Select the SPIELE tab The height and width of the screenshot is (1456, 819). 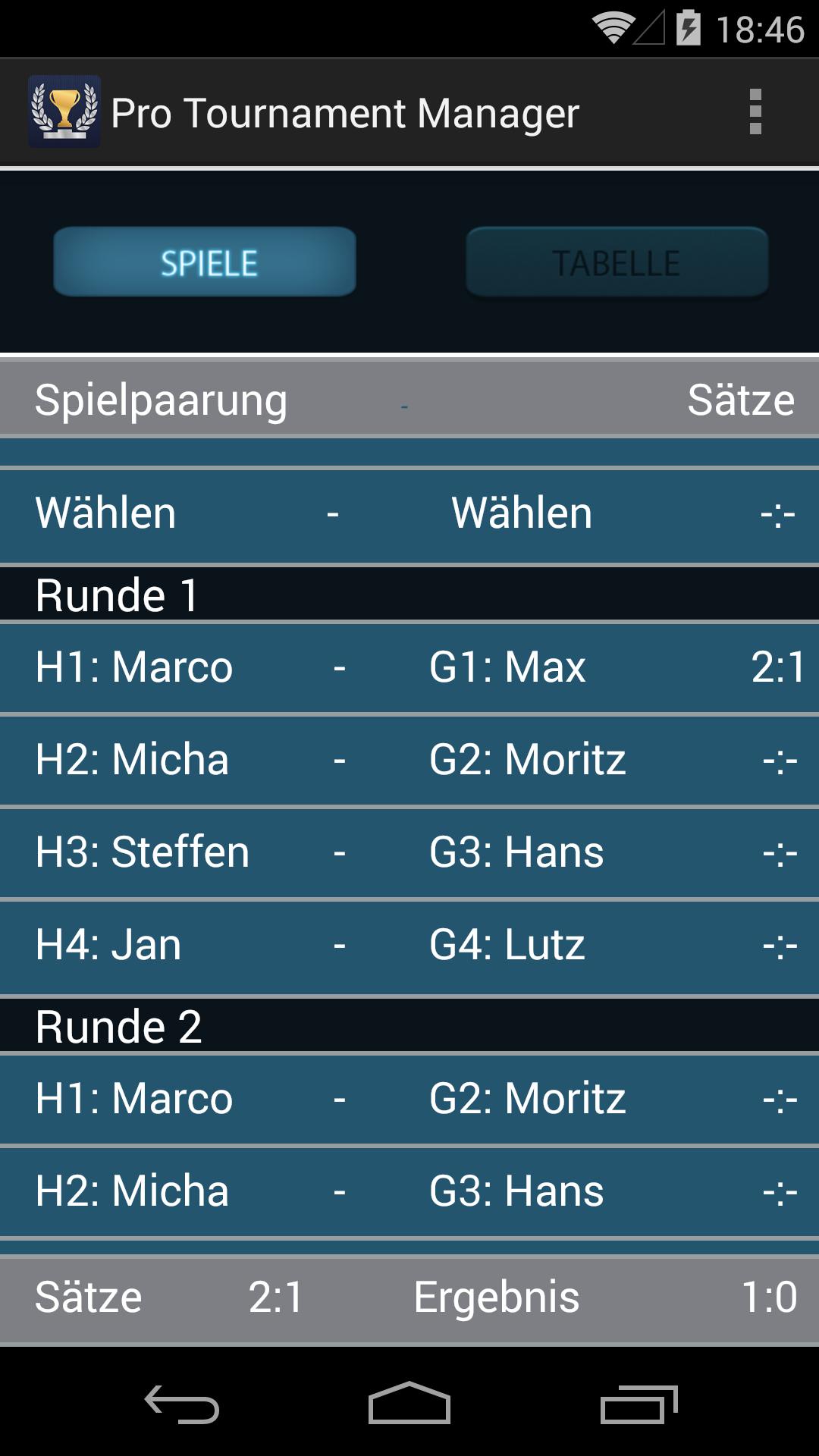point(205,262)
